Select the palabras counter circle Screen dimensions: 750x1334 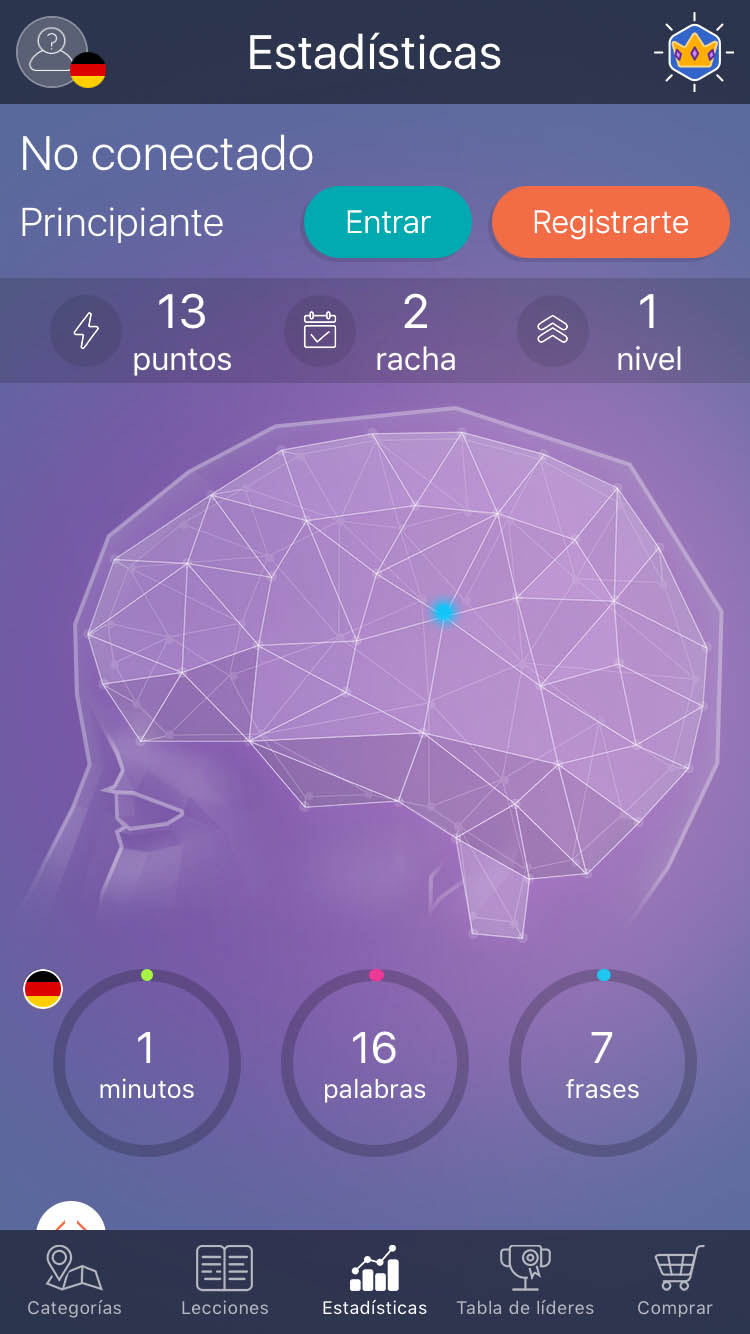374,1064
